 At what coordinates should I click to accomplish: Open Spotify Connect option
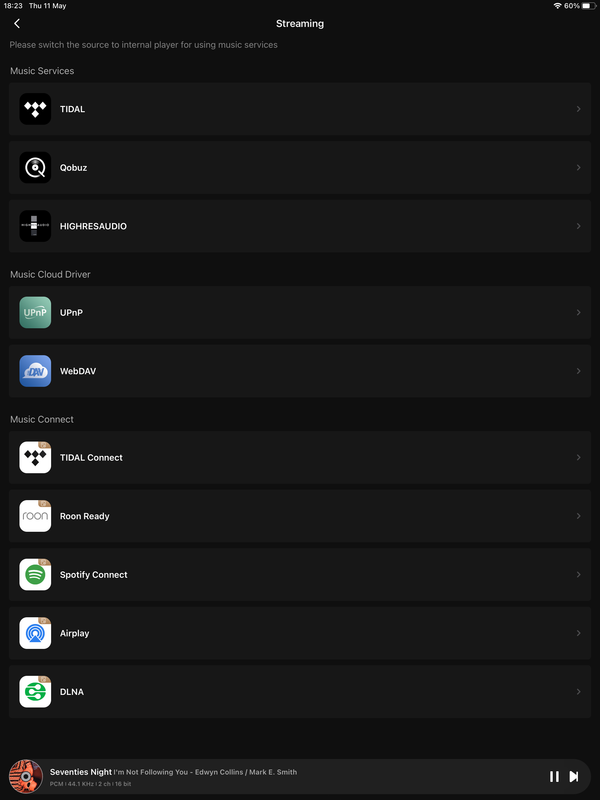299,575
